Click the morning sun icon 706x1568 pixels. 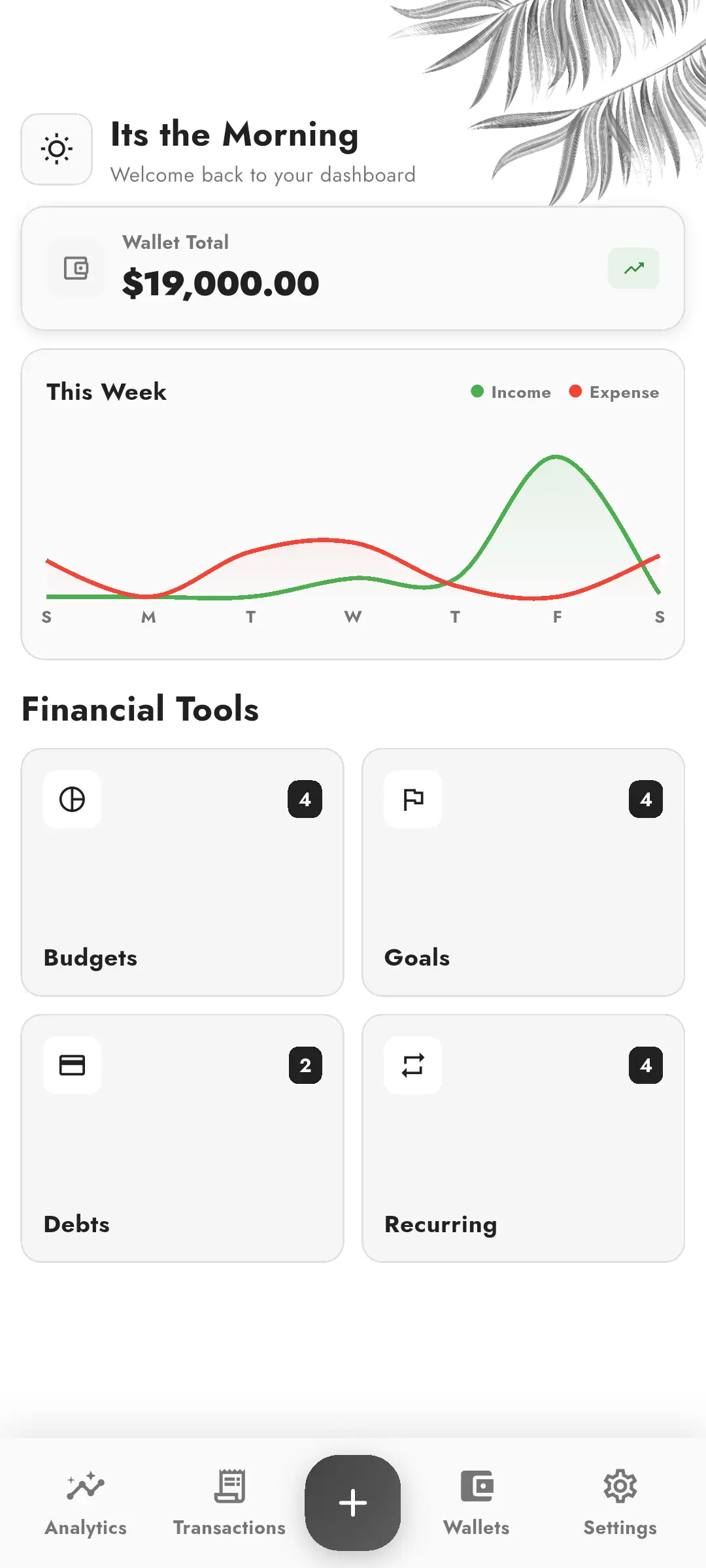click(56, 148)
